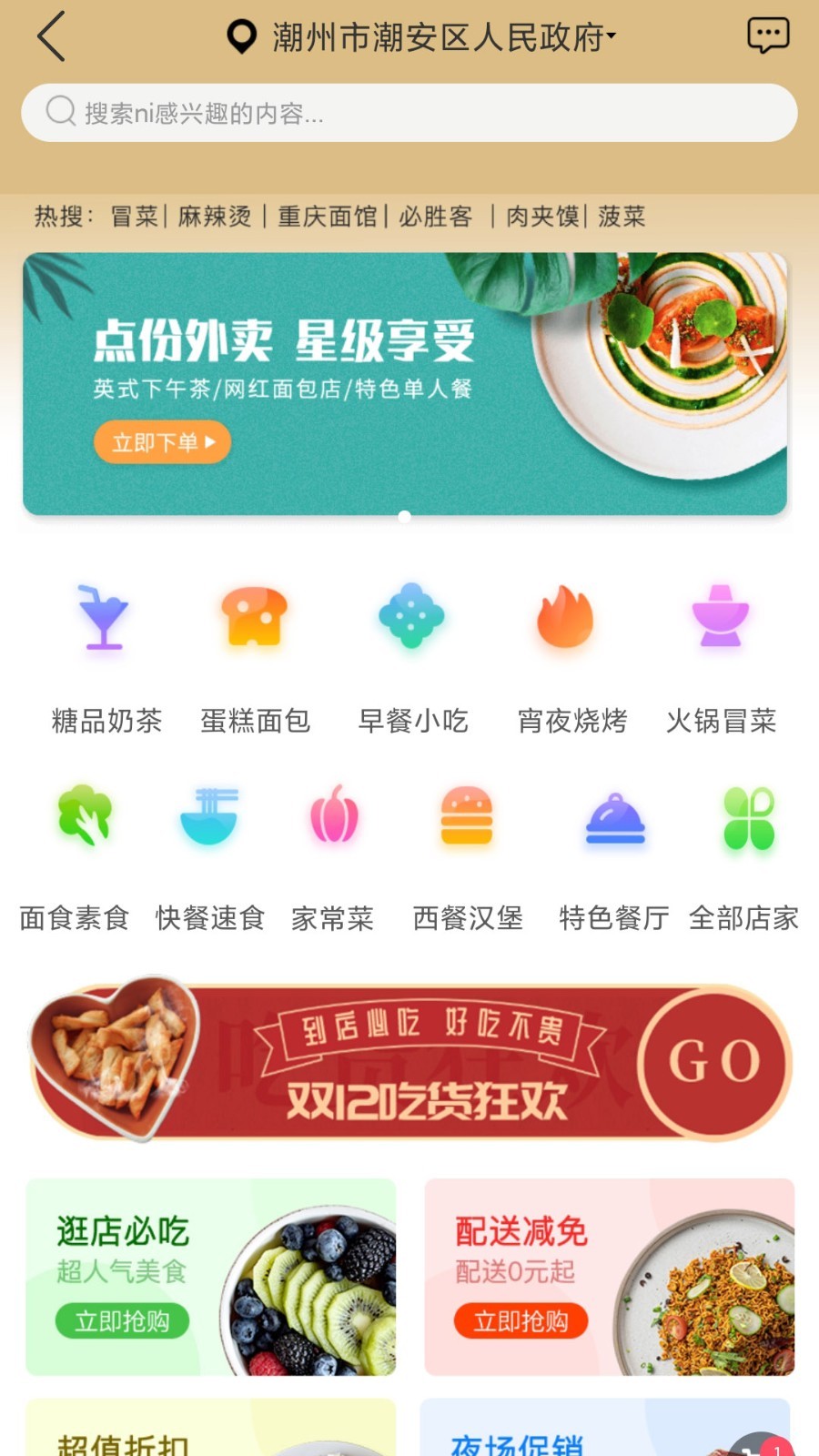
Task: Open the 家常菜 category
Action: tap(333, 855)
